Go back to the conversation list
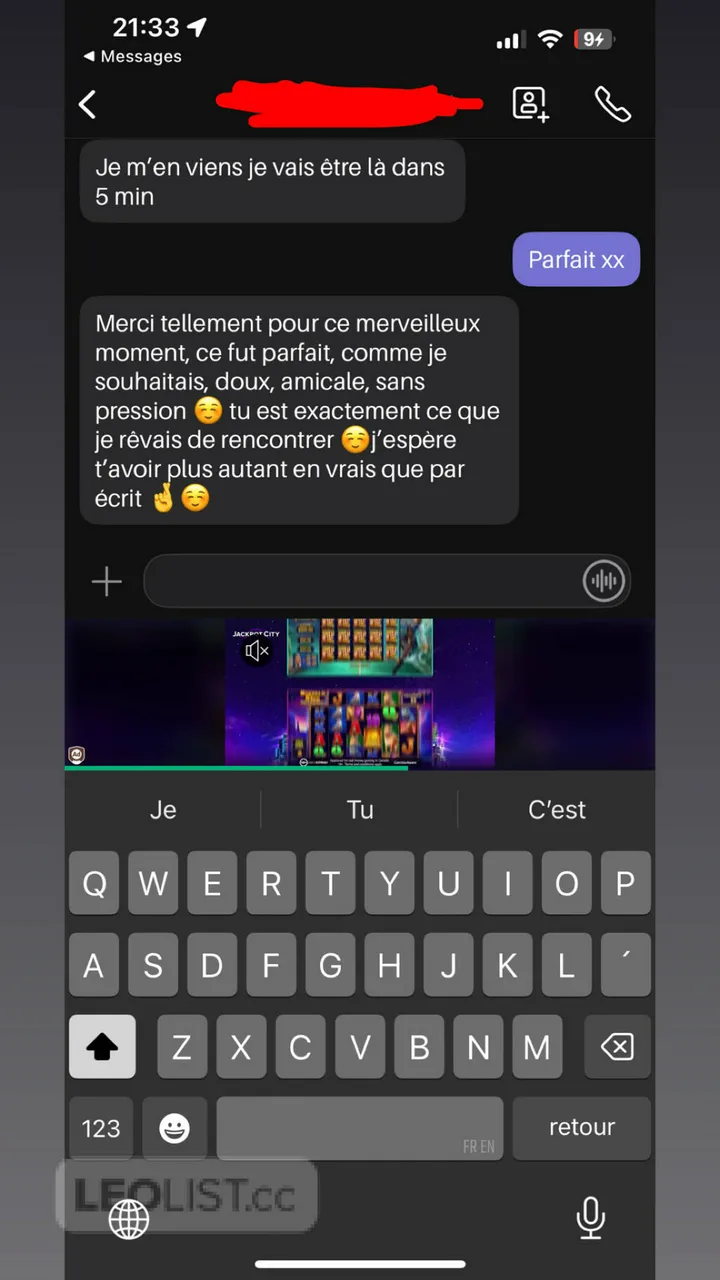 (88, 104)
